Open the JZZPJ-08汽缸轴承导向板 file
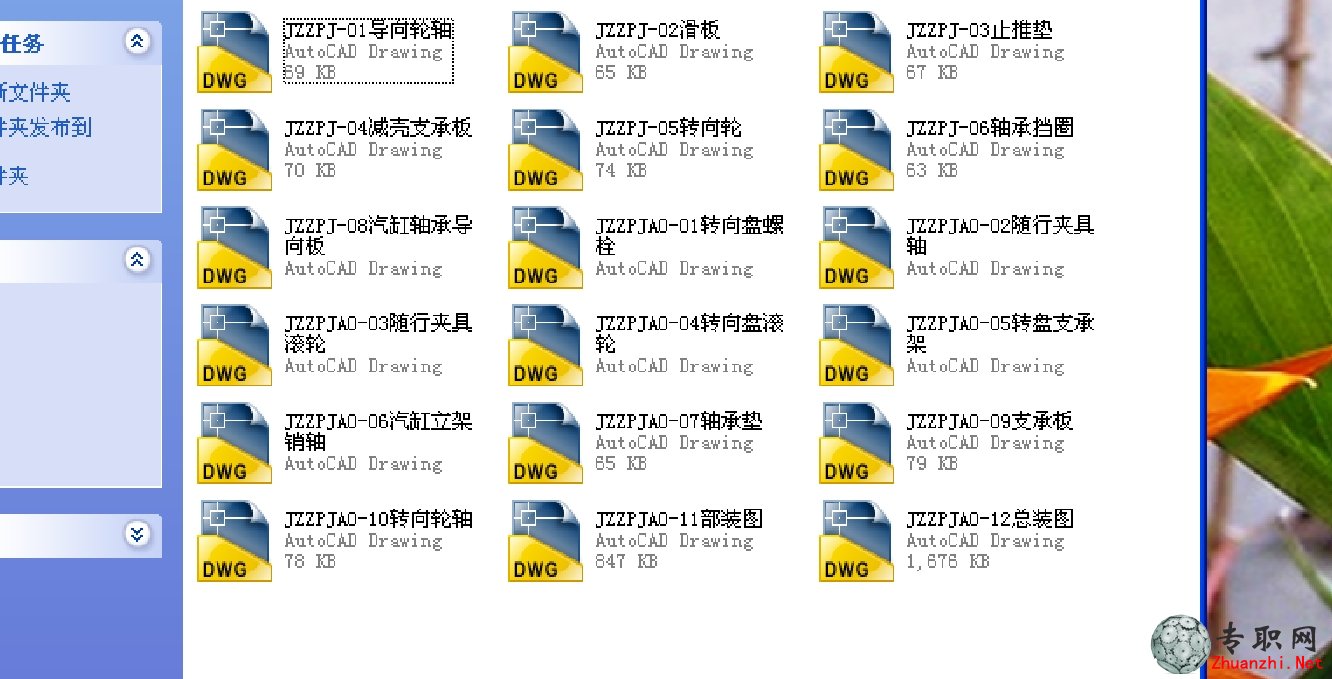 [x=235, y=248]
